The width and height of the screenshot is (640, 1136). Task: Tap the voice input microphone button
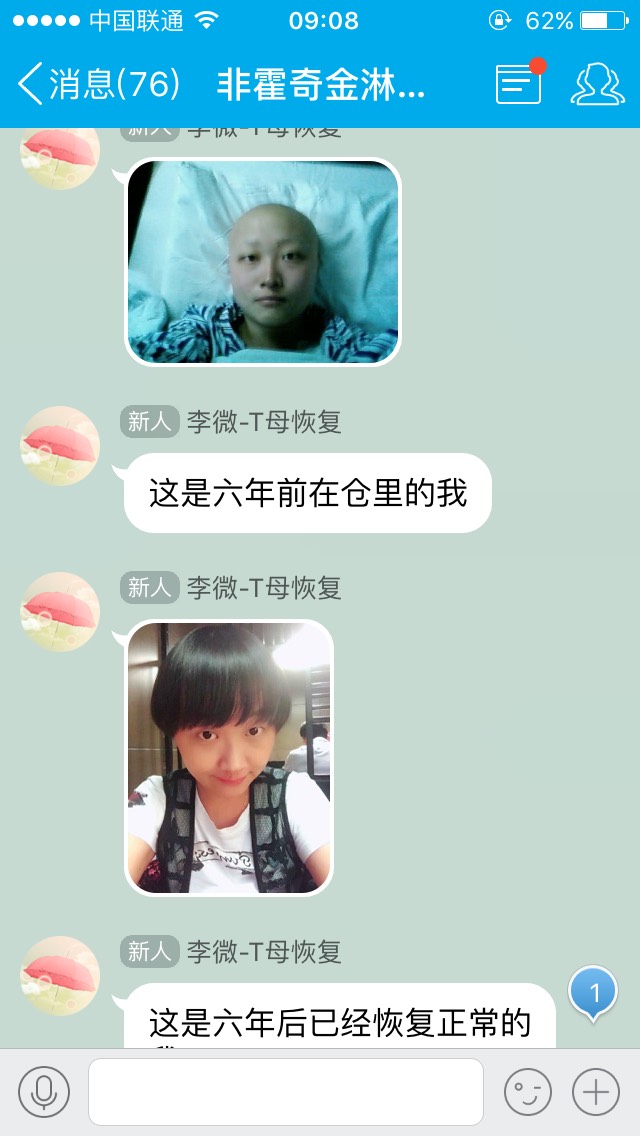44,1092
